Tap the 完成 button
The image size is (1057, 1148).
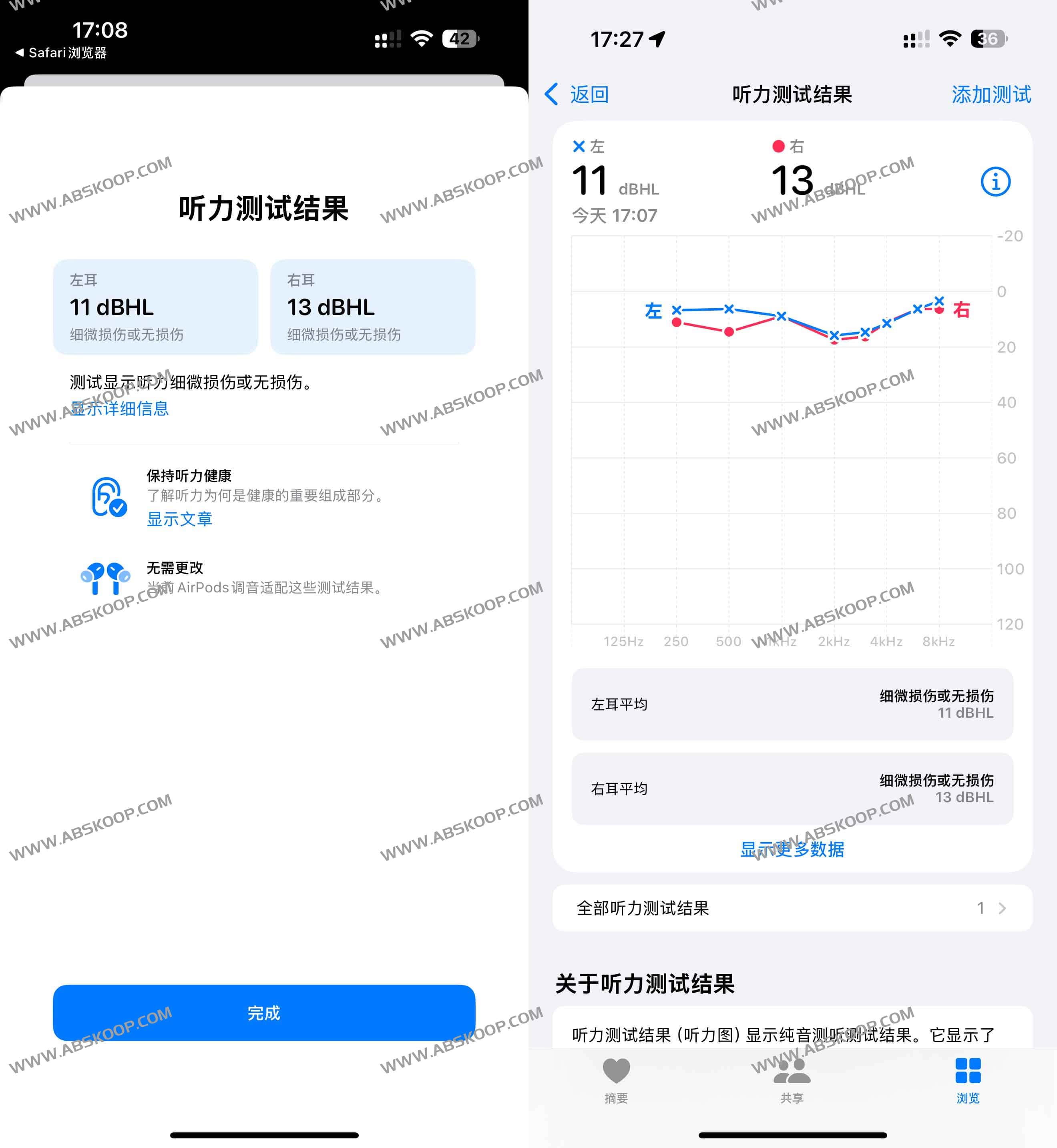click(x=263, y=1013)
